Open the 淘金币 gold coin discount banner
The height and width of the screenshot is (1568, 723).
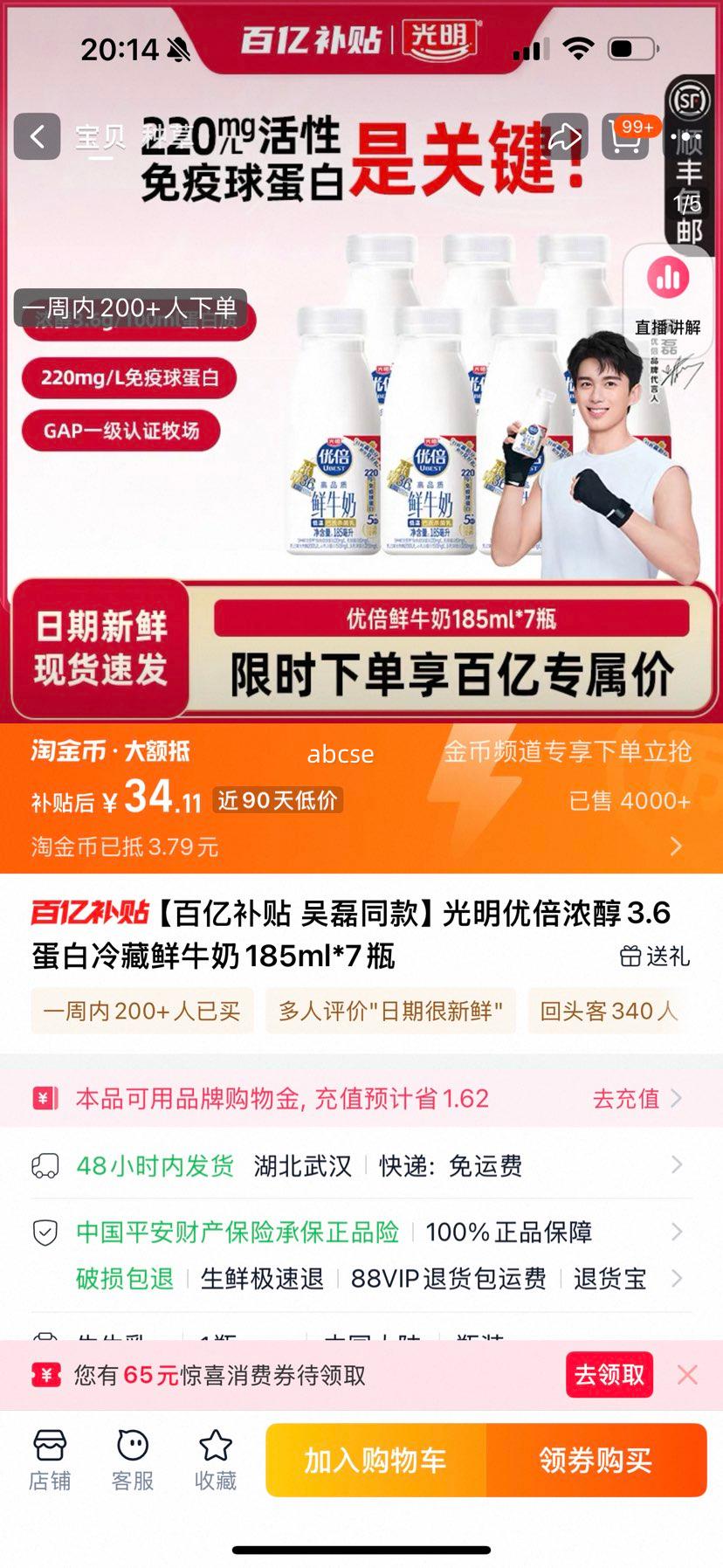[x=361, y=798]
